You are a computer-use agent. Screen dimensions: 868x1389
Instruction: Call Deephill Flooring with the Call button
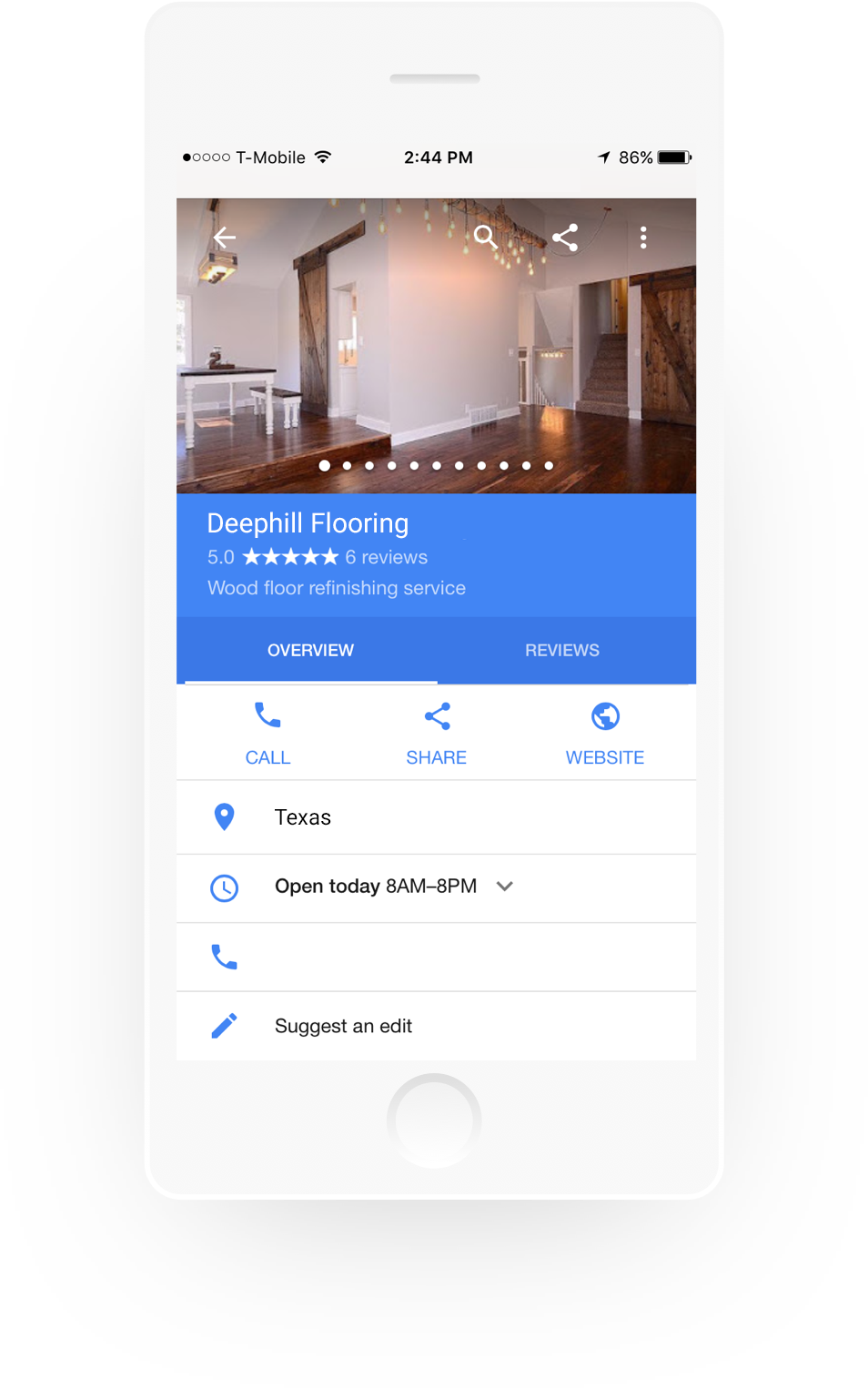click(x=267, y=733)
